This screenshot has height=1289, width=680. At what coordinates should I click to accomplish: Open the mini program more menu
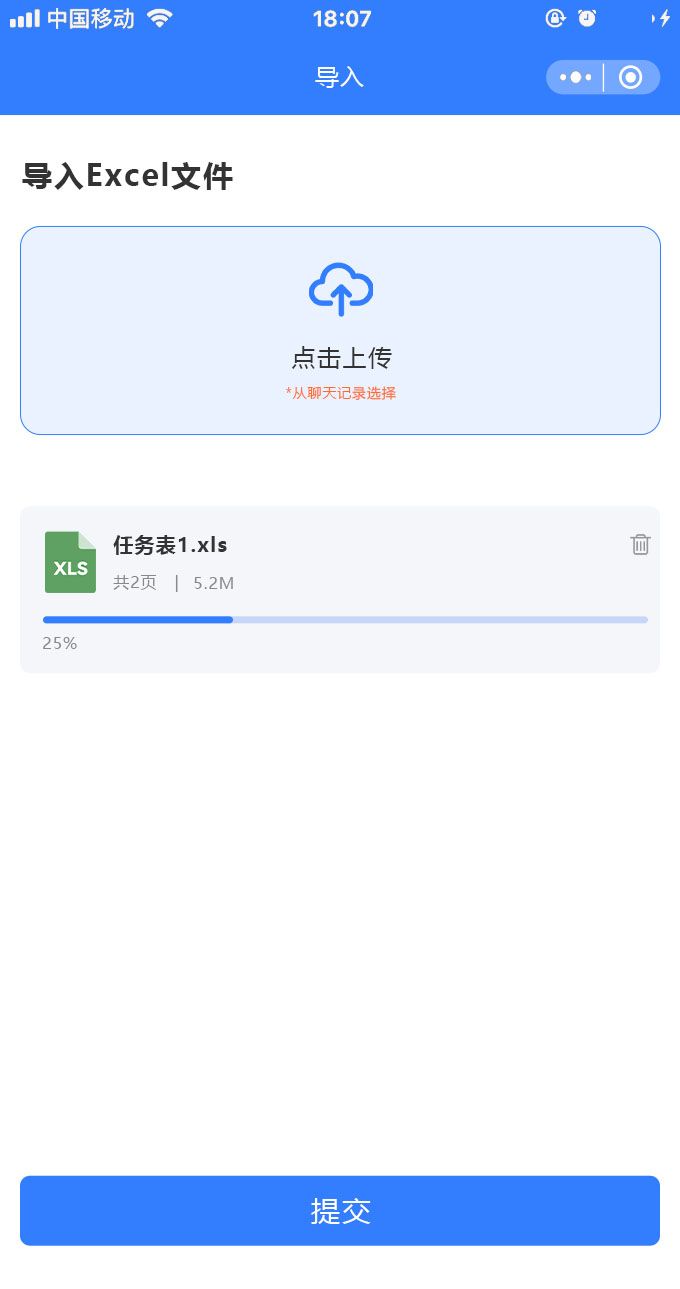[576, 77]
